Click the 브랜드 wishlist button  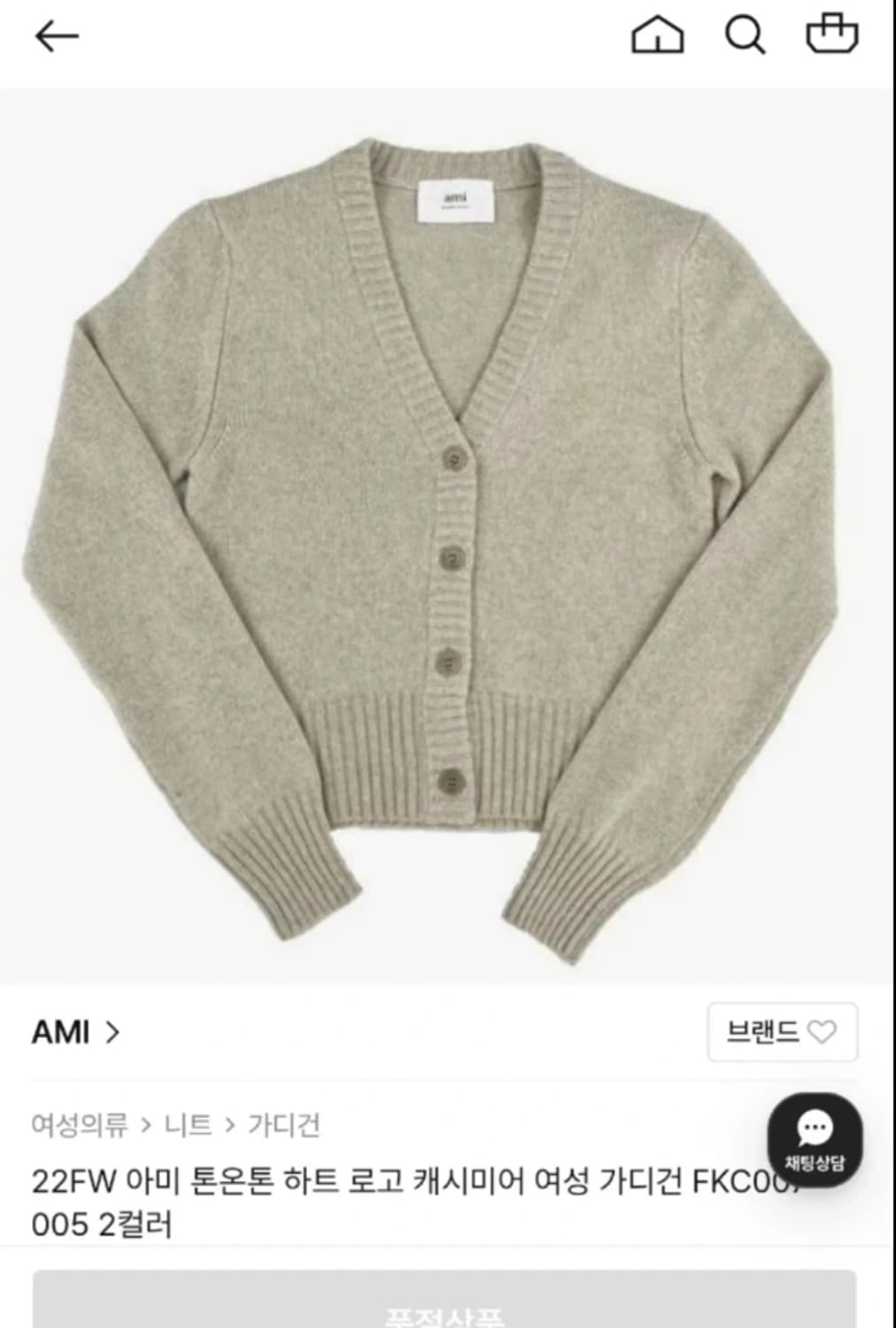780,1034
